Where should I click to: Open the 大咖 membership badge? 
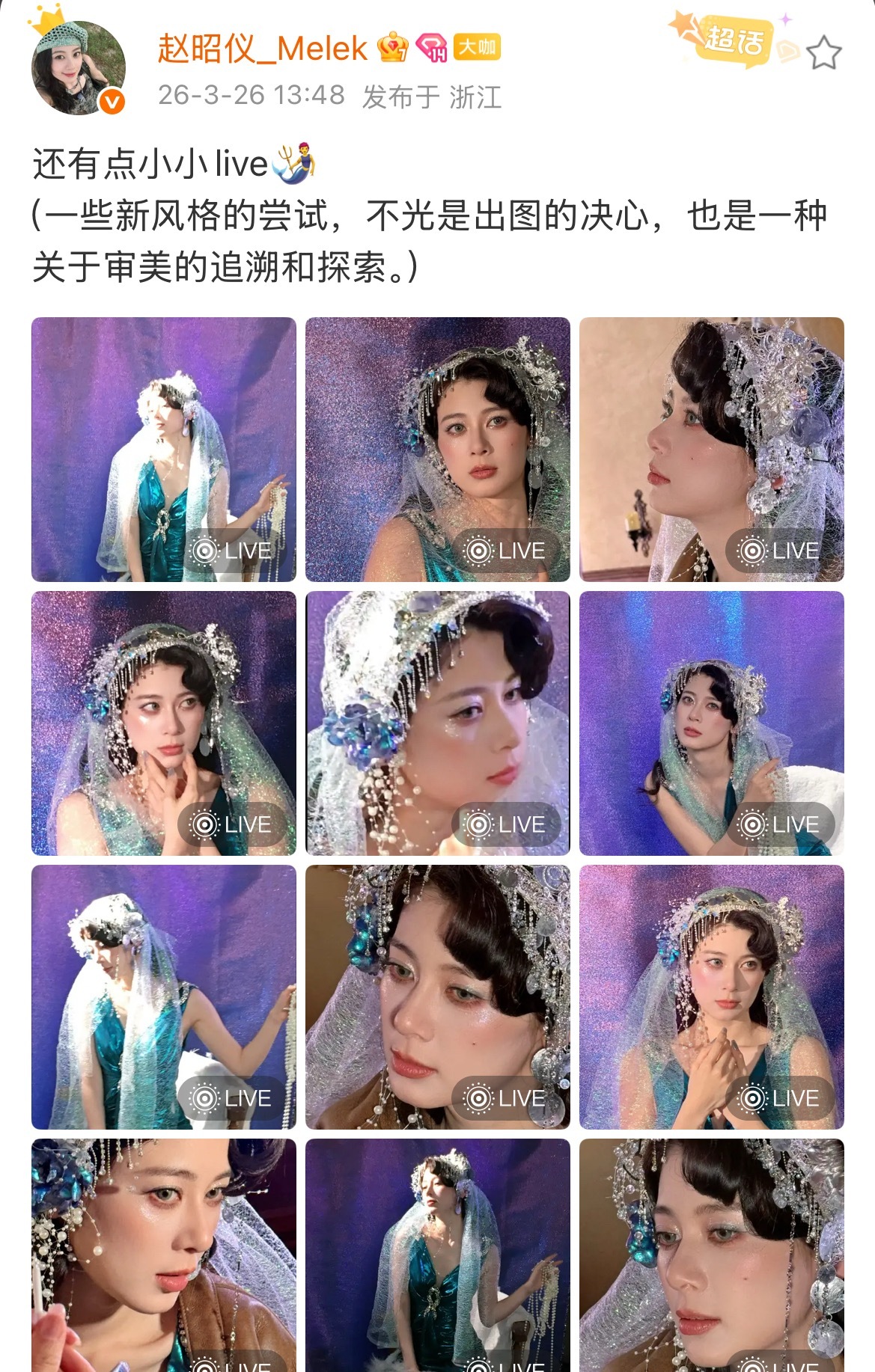tap(479, 46)
